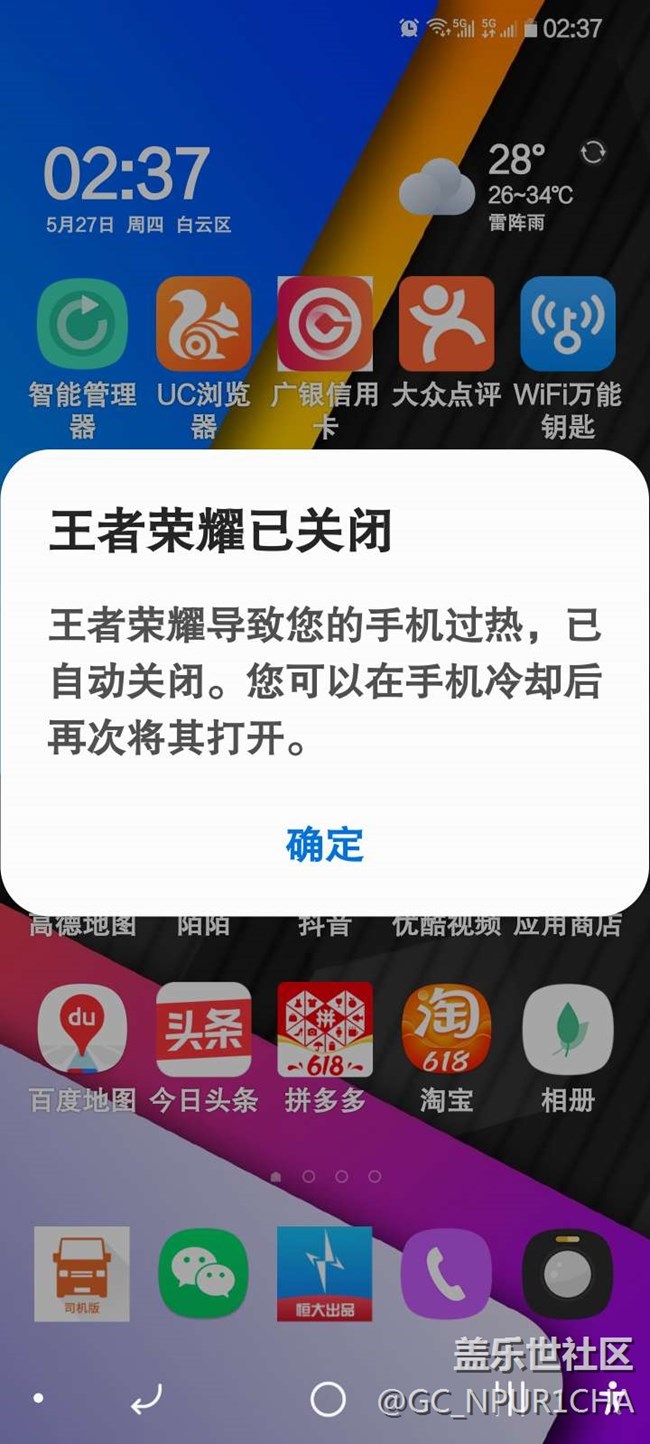
Task: Open the 司机版 app in dock
Action: click(82, 1274)
